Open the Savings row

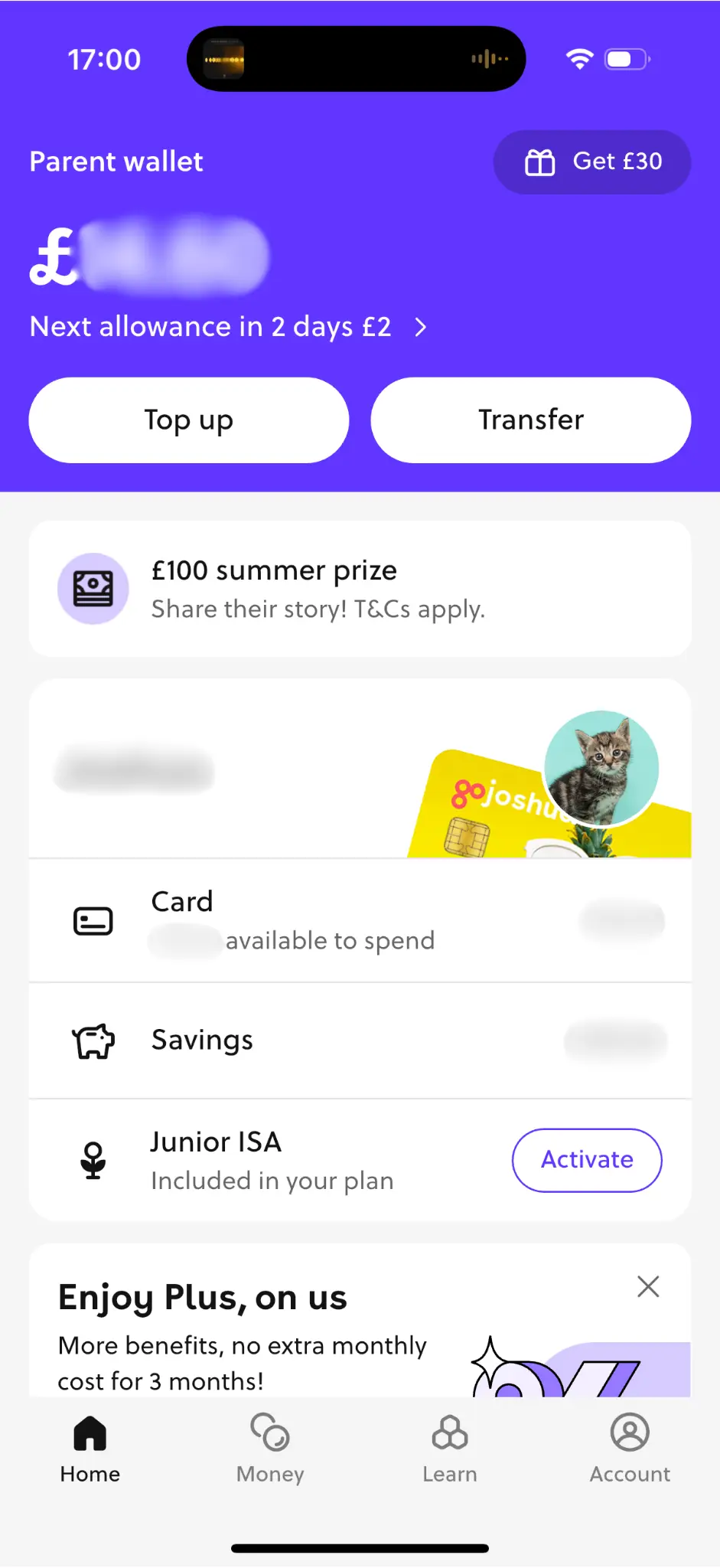[x=360, y=1040]
